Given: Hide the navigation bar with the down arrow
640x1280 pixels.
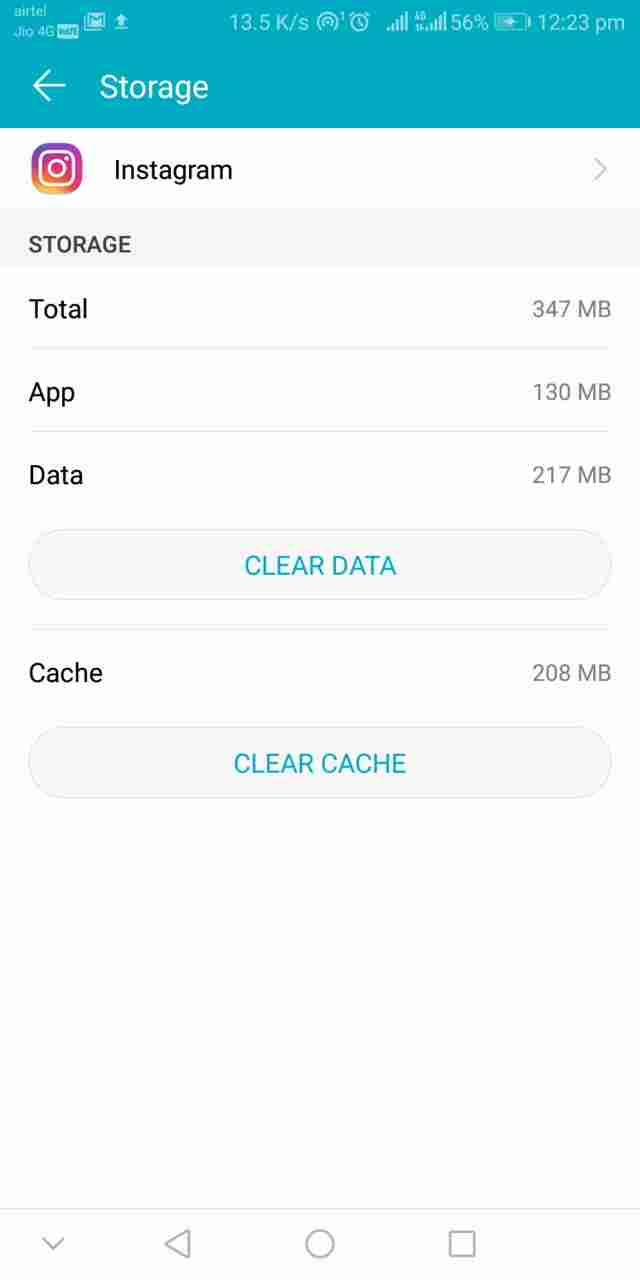Looking at the screenshot, I should tap(53, 1243).
